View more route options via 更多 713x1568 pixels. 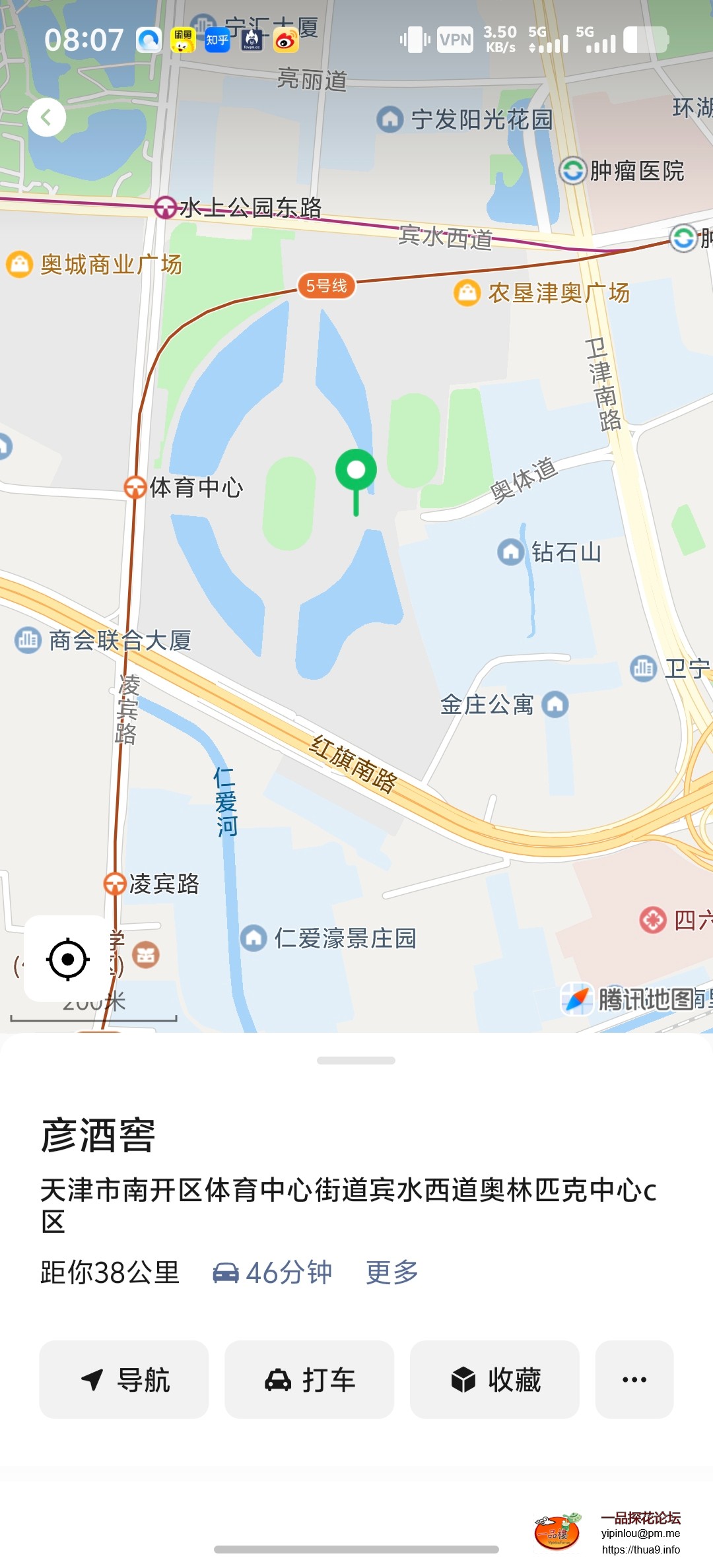click(392, 1272)
